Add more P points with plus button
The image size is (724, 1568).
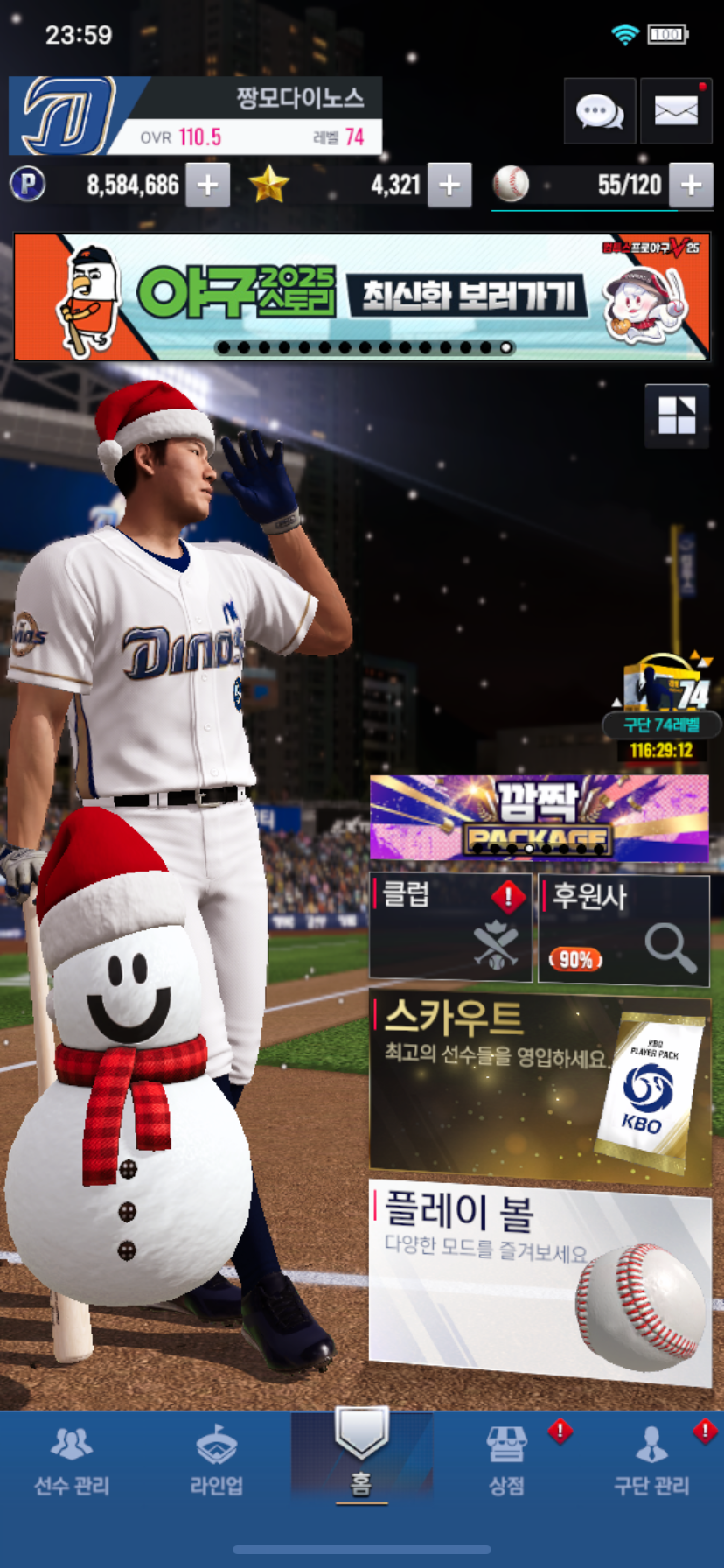coord(208,185)
